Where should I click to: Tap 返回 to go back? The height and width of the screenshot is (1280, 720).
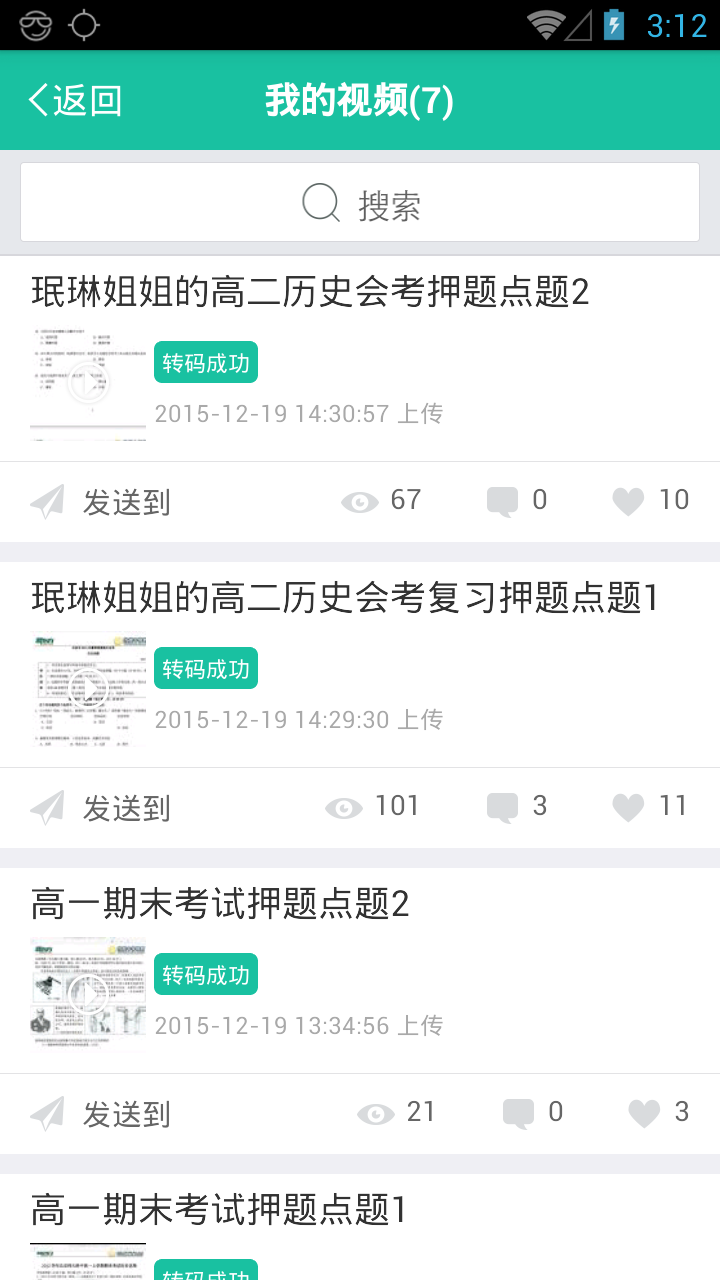click(x=85, y=99)
